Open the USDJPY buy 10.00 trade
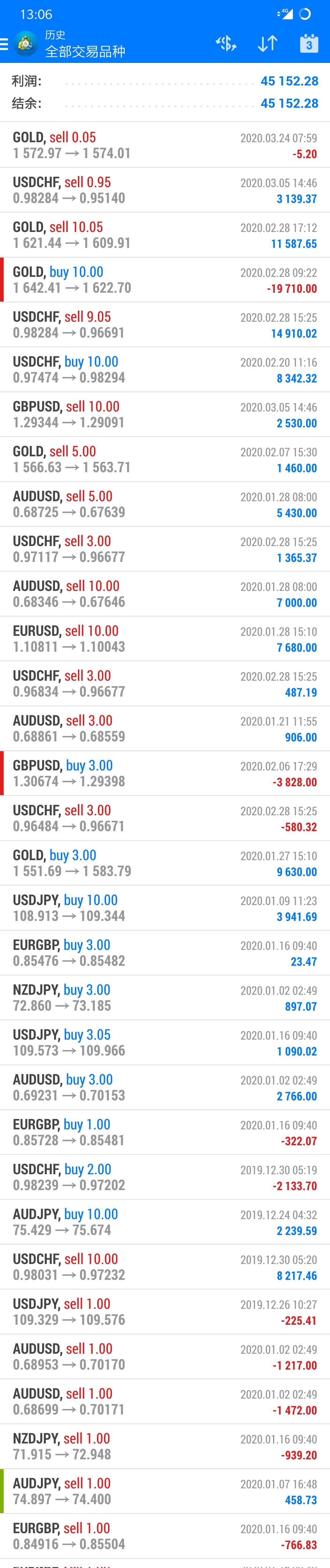This screenshot has height=1568, width=330. coord(165,908)
